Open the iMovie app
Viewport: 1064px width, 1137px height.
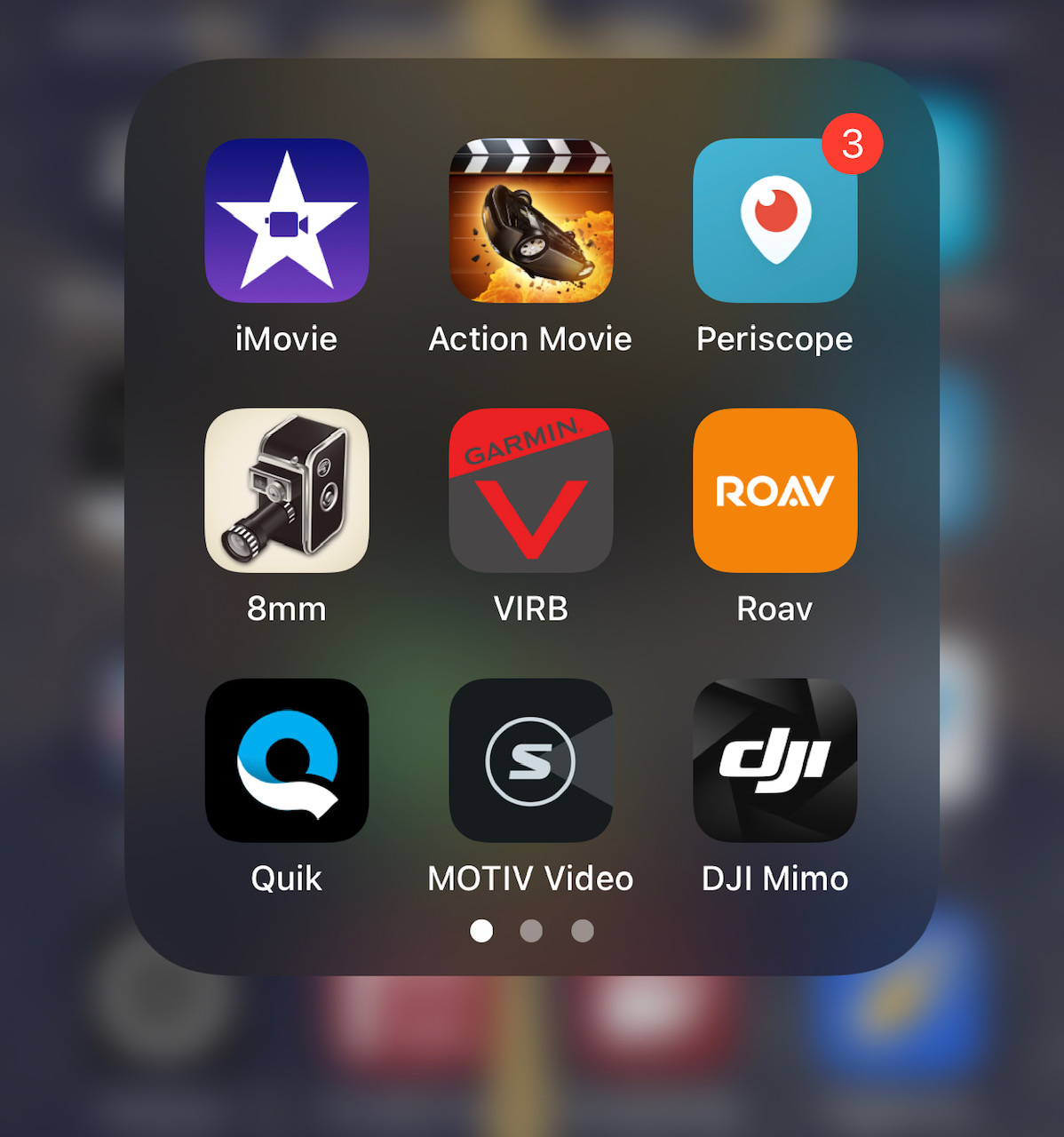click(x=286, y=220)
